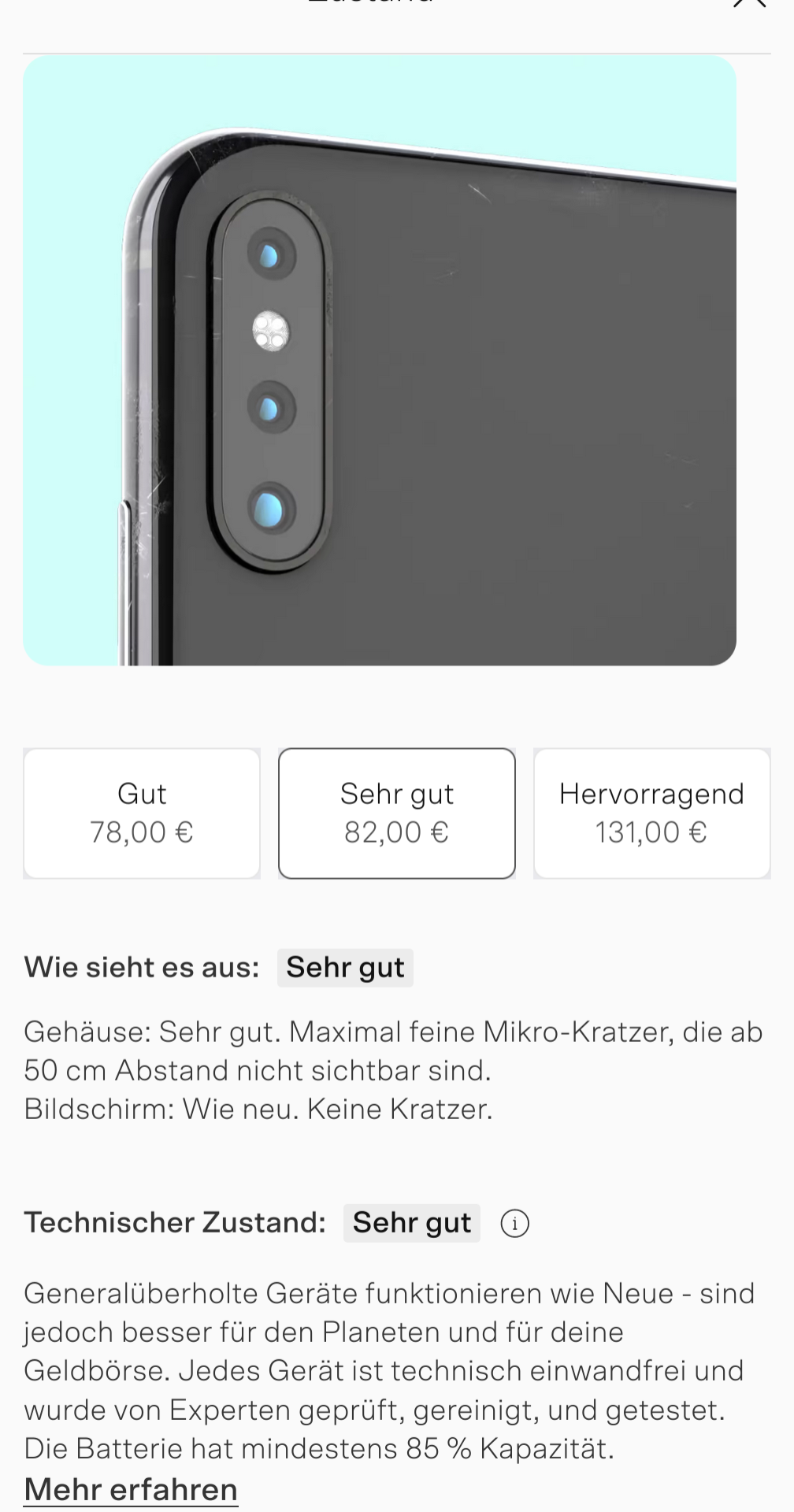Pick the Hervorragend condition for 131,00 €

point(651,813)
